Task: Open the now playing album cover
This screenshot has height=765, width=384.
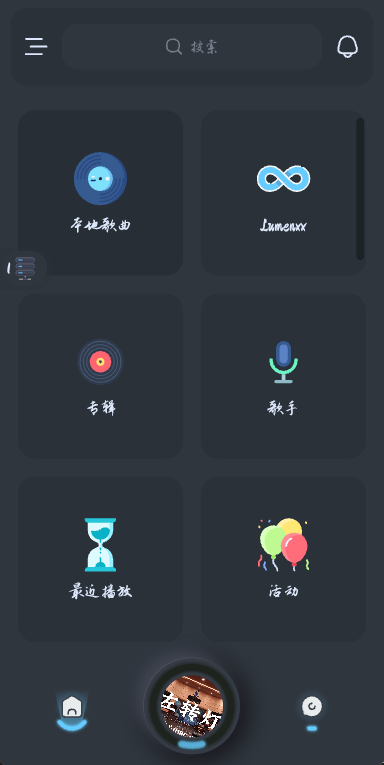Action: (x=192, y=706)
